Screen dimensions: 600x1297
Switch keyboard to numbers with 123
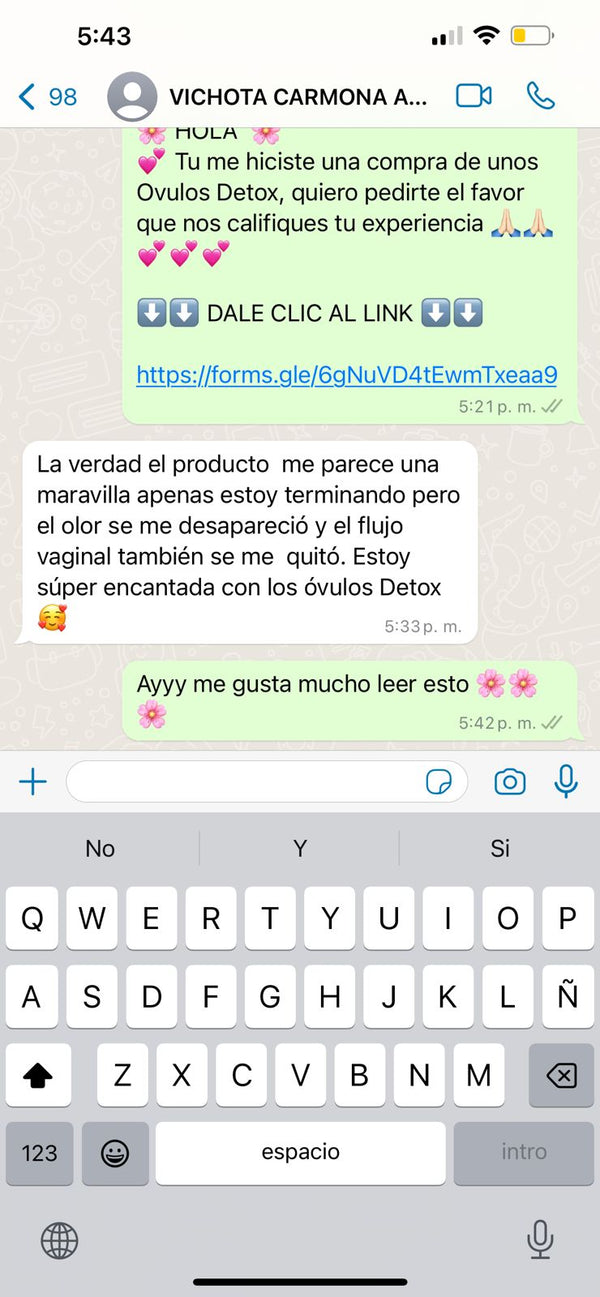pos(39,1153)
